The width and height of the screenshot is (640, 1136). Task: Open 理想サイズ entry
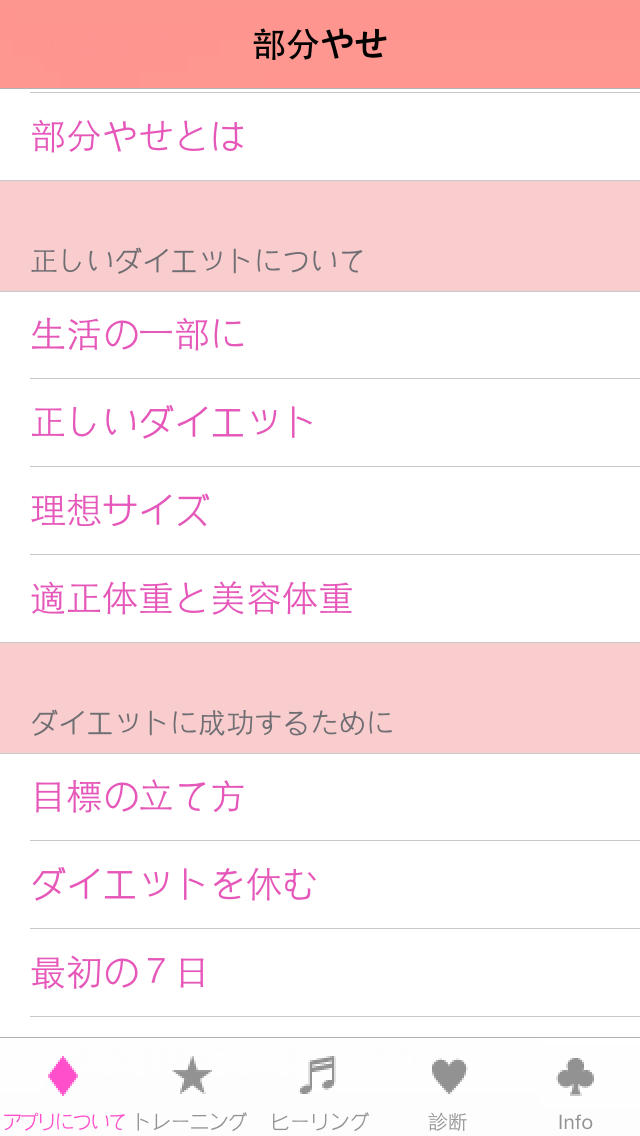(320, 510)
